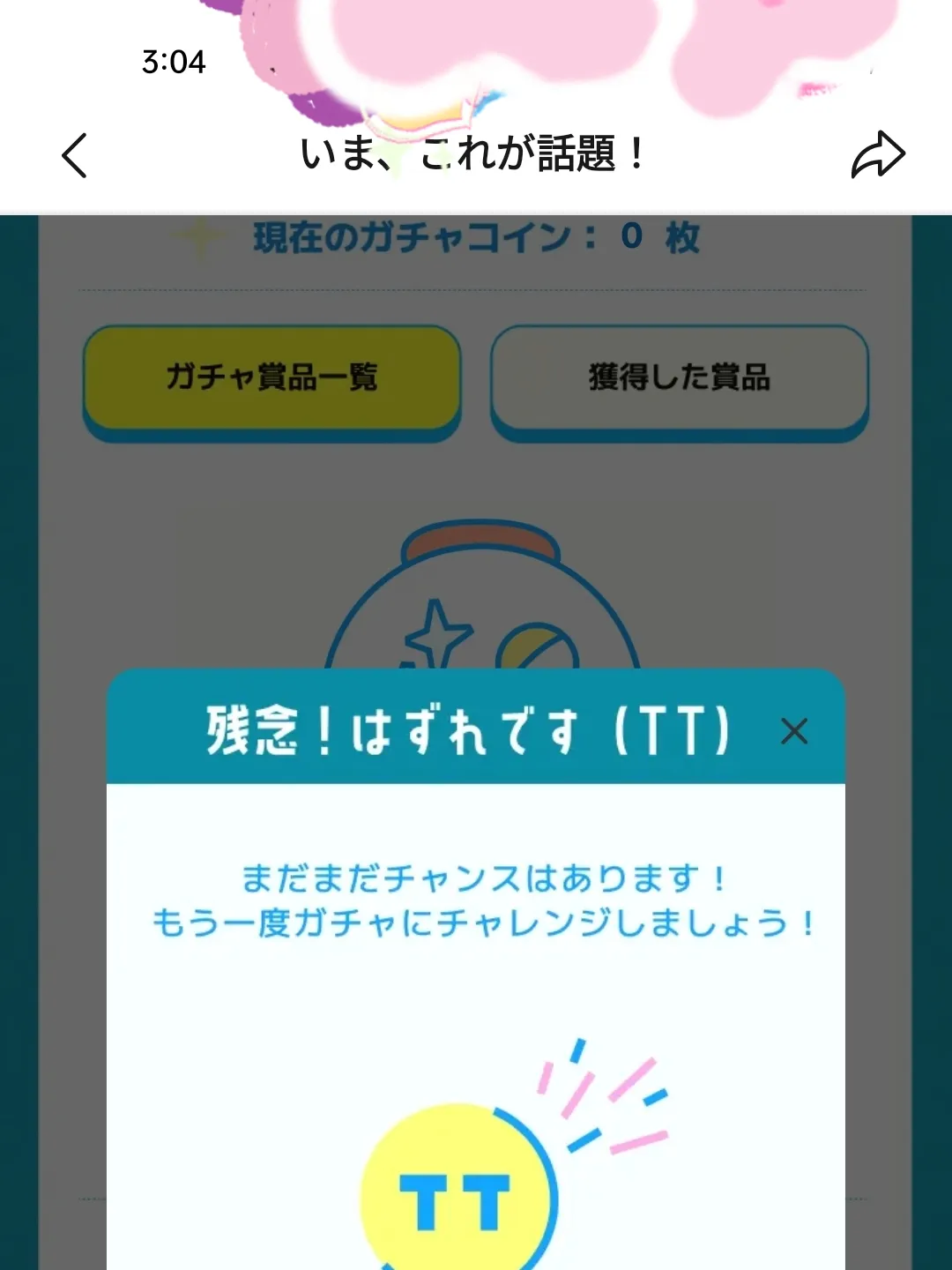The height and width of the screenshot is (1270, 952).
Task: Close the はずれ result popup
Action: [794, 731]
